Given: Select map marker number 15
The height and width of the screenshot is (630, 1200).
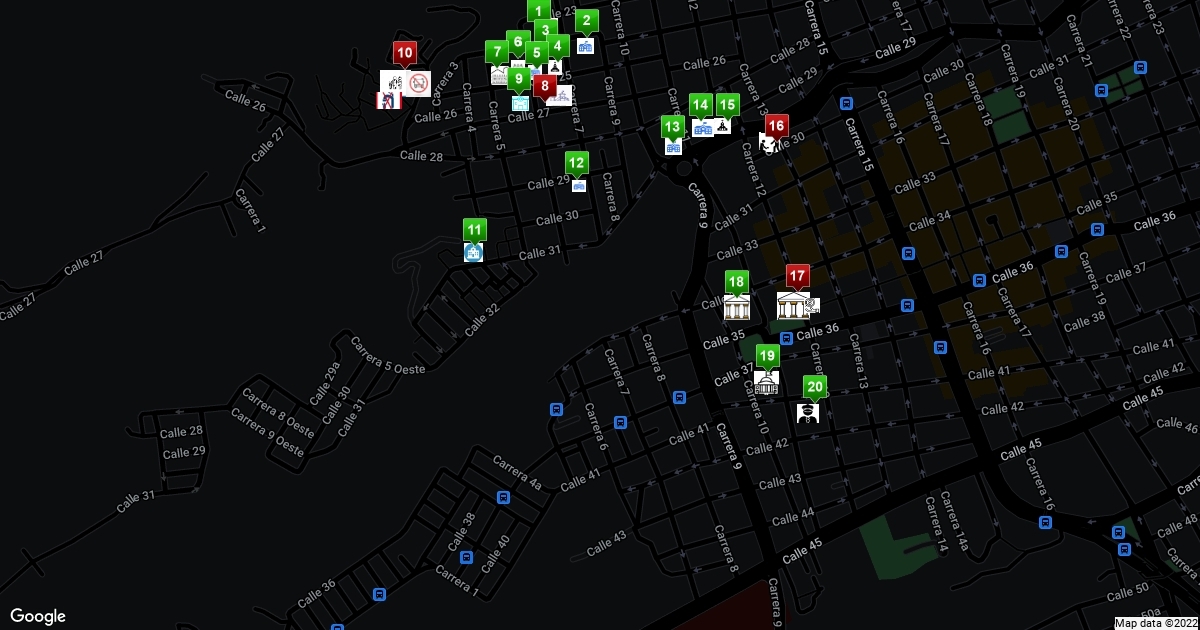Looking at the screenshot, I should click(727, 105).
